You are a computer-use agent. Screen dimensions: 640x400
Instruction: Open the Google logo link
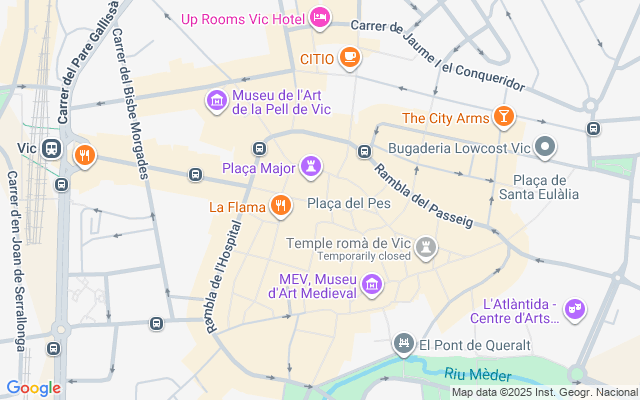33,388
